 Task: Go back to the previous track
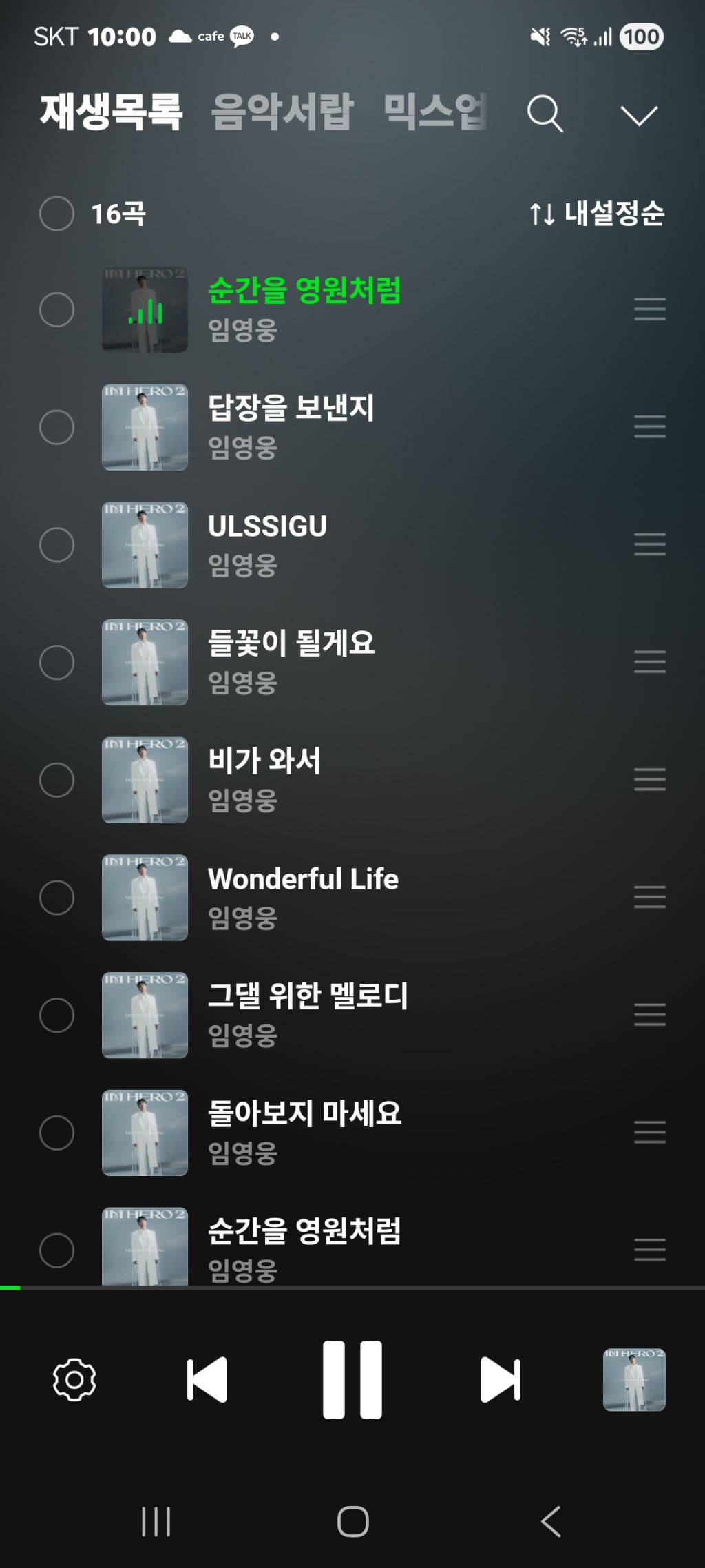207,1379
